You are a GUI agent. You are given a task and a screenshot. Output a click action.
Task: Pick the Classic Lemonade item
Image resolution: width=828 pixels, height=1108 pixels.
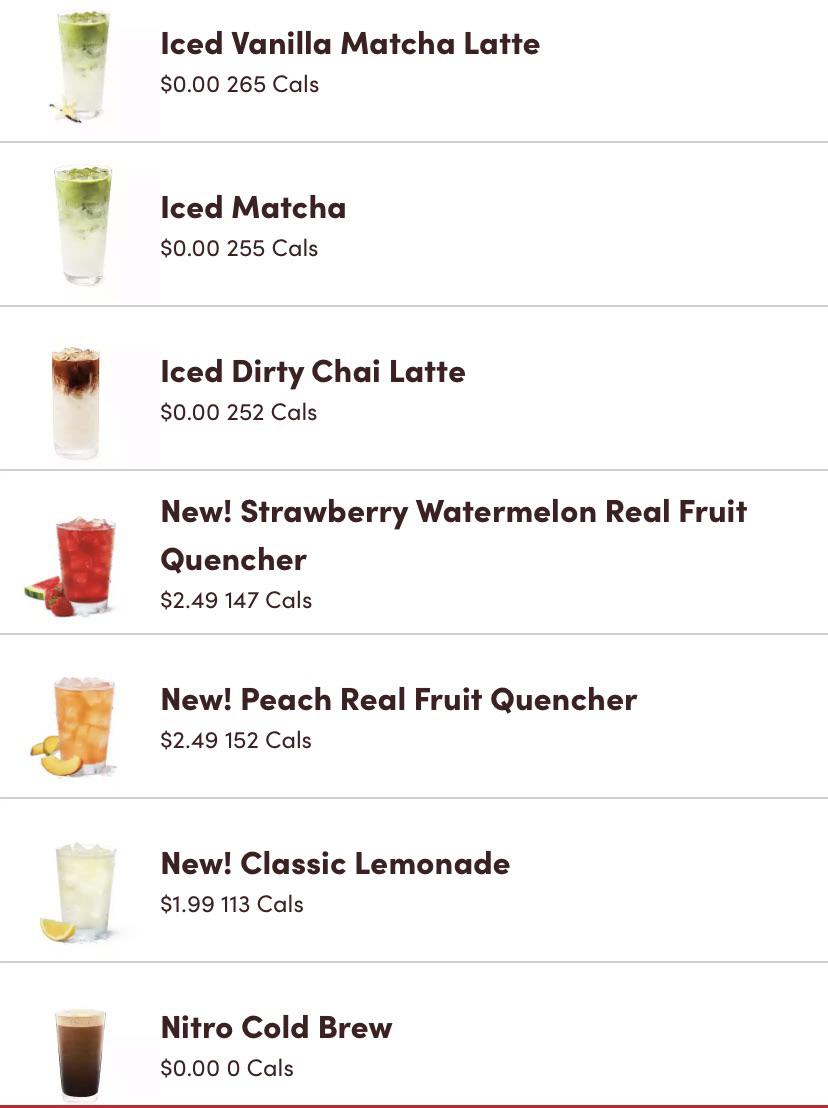[335, 864]
